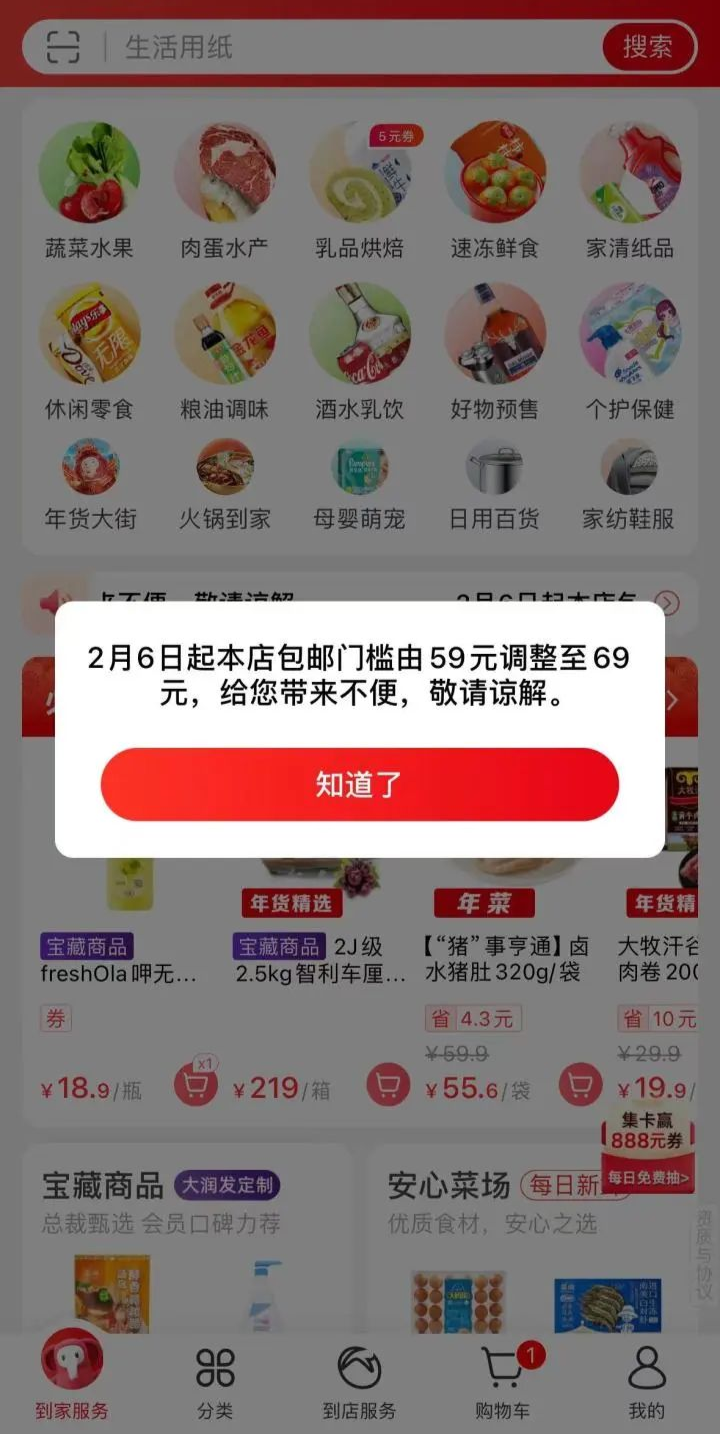Select the 家清纸品 category
Image resolution: width=720 pixels, height=1434 pixels.
pos(630,192)
